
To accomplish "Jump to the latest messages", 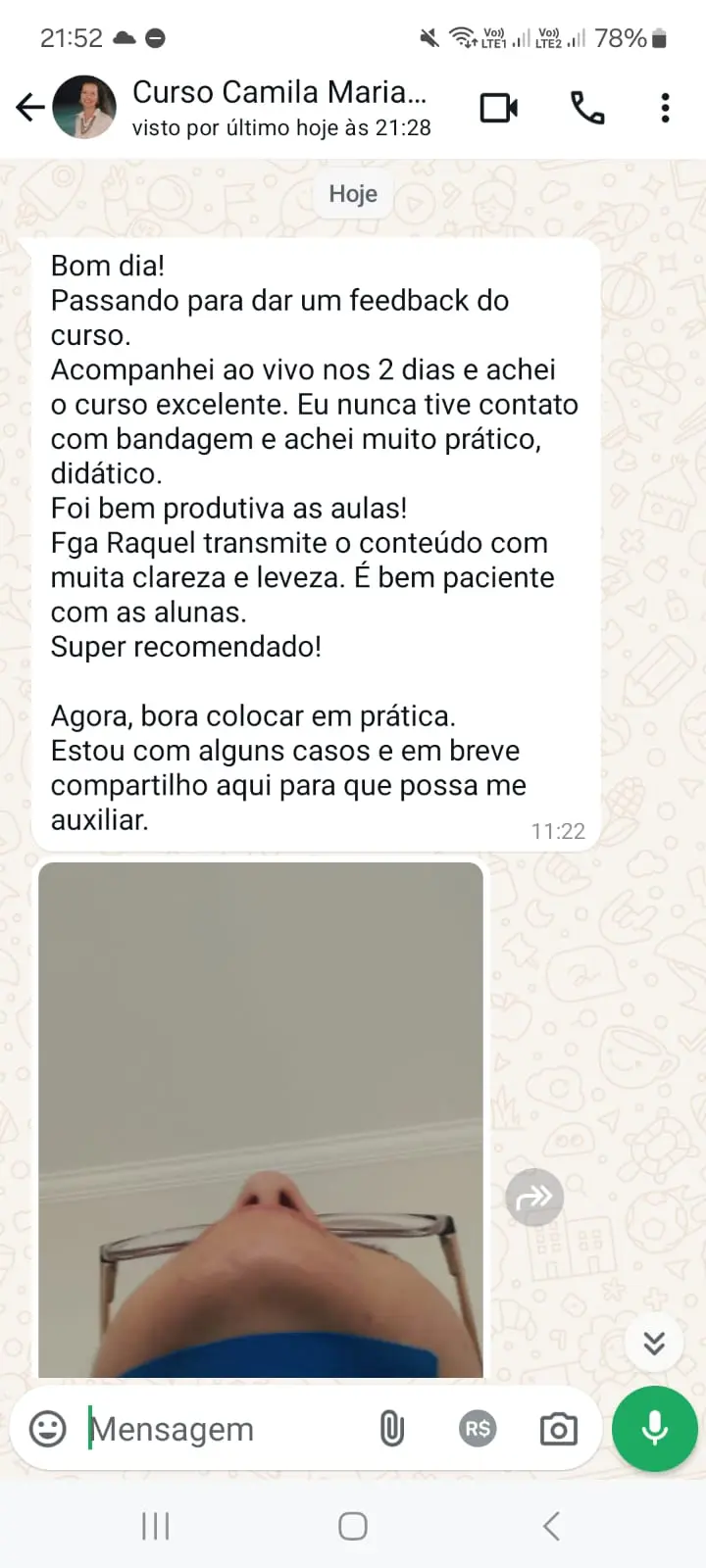I will 654,1342.
